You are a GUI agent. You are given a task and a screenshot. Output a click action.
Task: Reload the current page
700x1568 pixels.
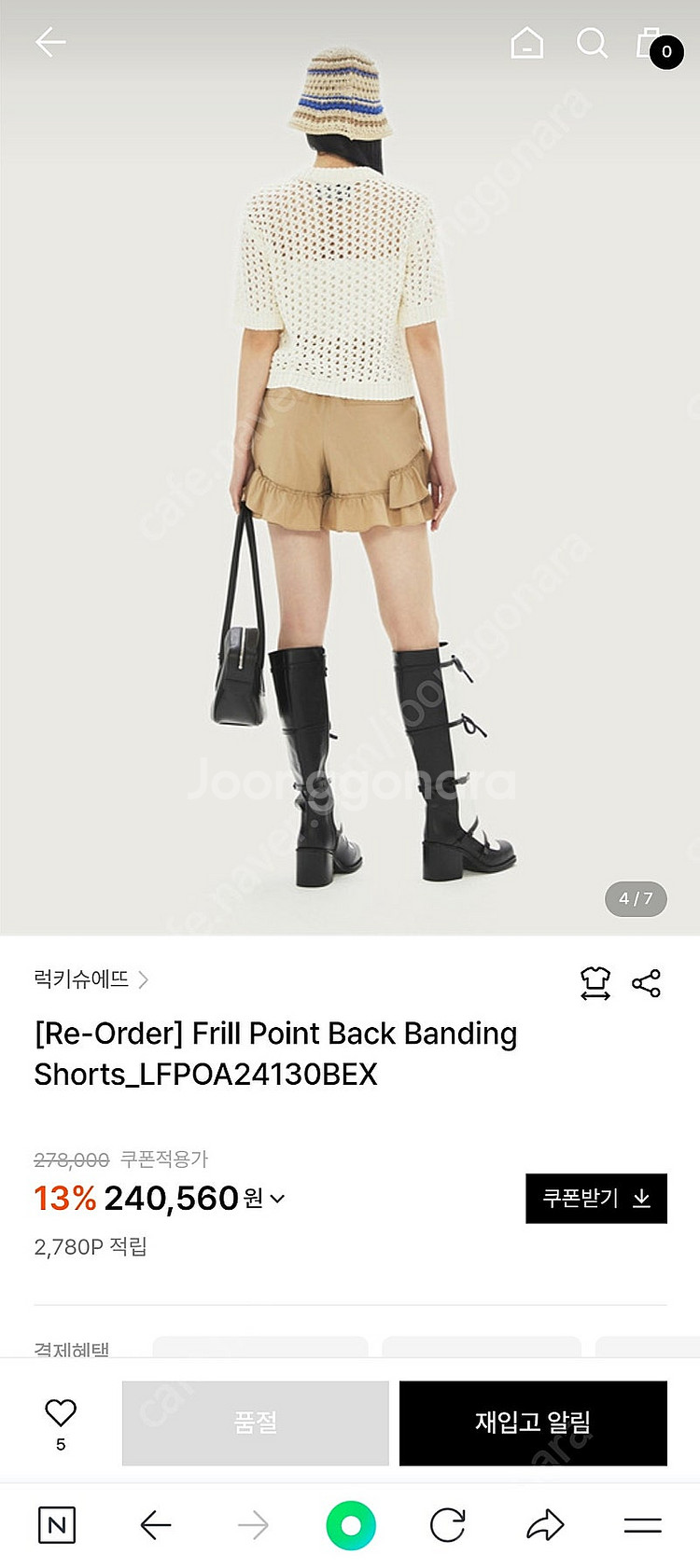[x=448, y=1525]
